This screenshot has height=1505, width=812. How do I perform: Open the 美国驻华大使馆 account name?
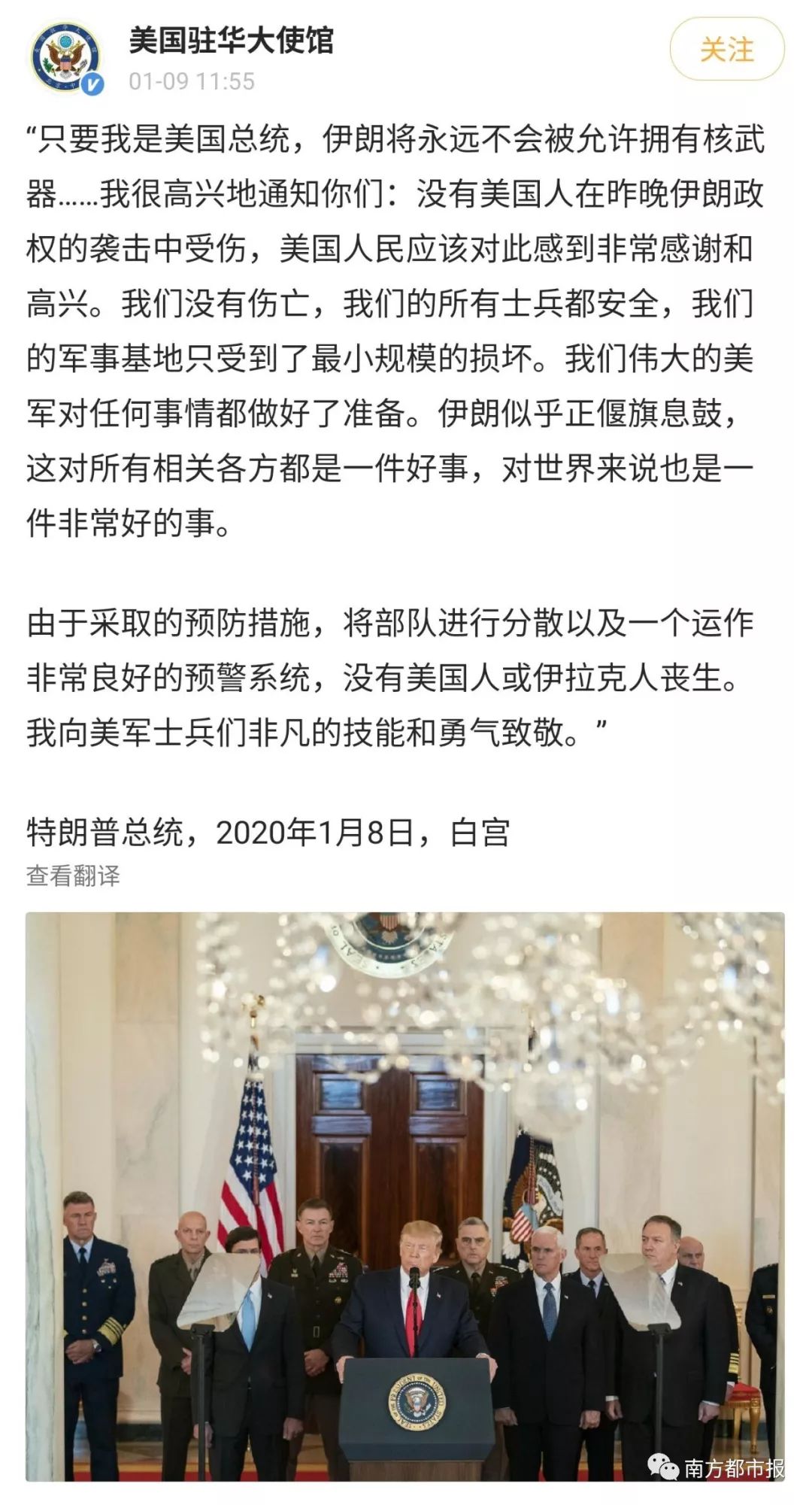(x=231, y=40)
